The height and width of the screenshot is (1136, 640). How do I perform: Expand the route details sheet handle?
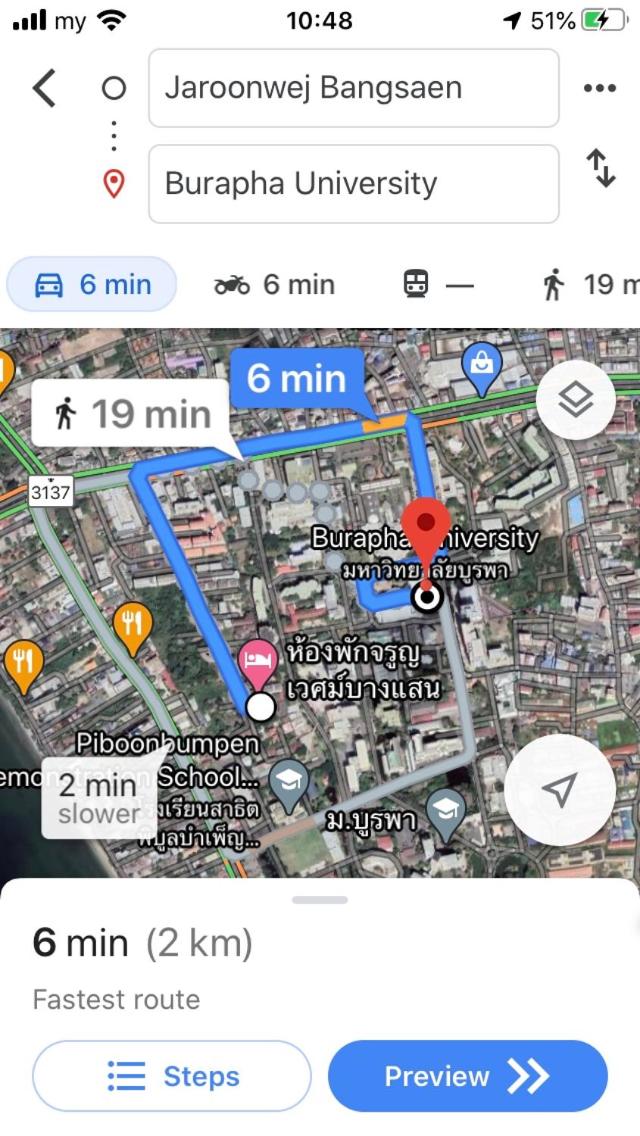point(320,900)
